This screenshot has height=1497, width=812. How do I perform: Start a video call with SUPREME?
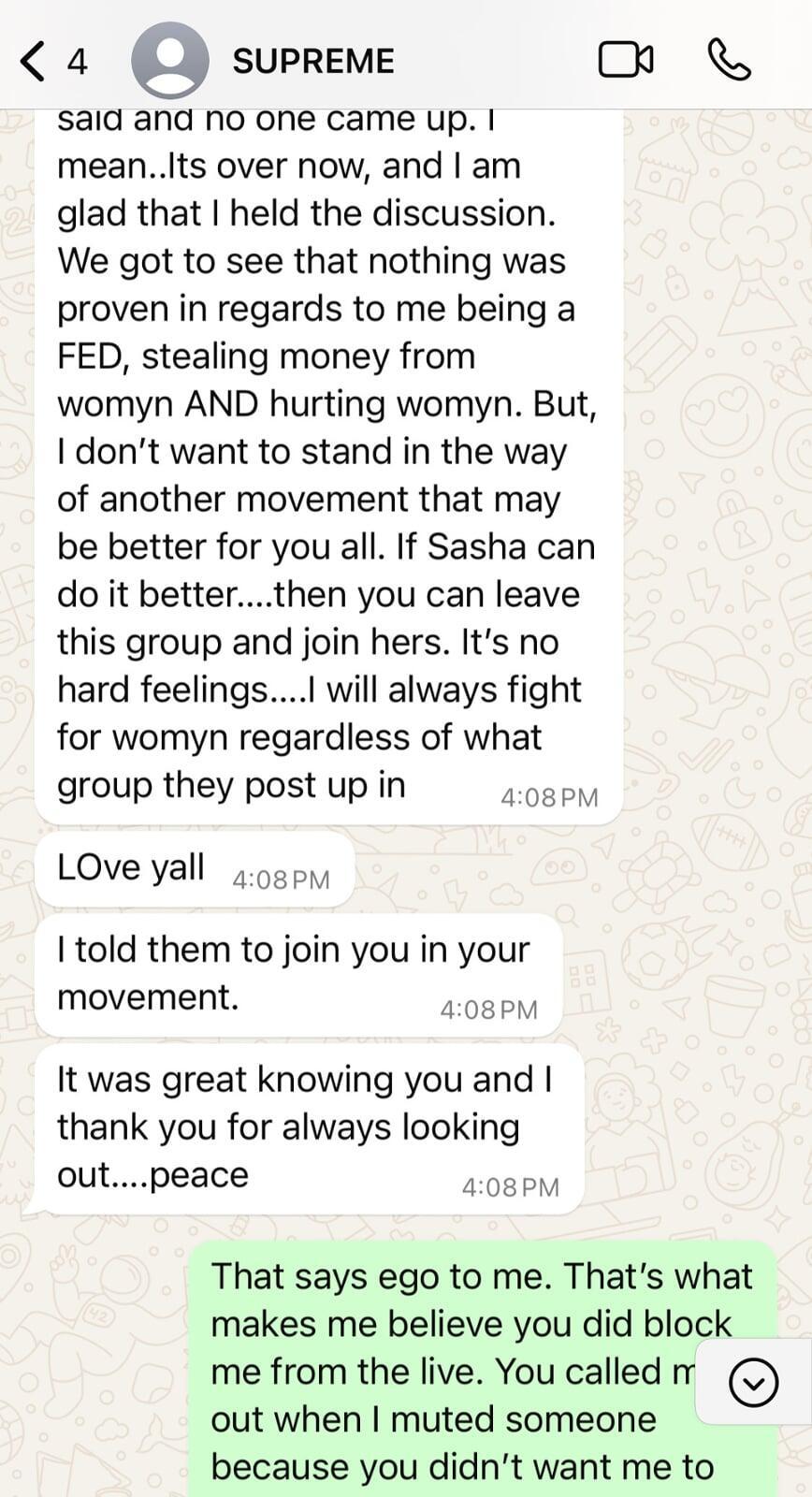625,61
